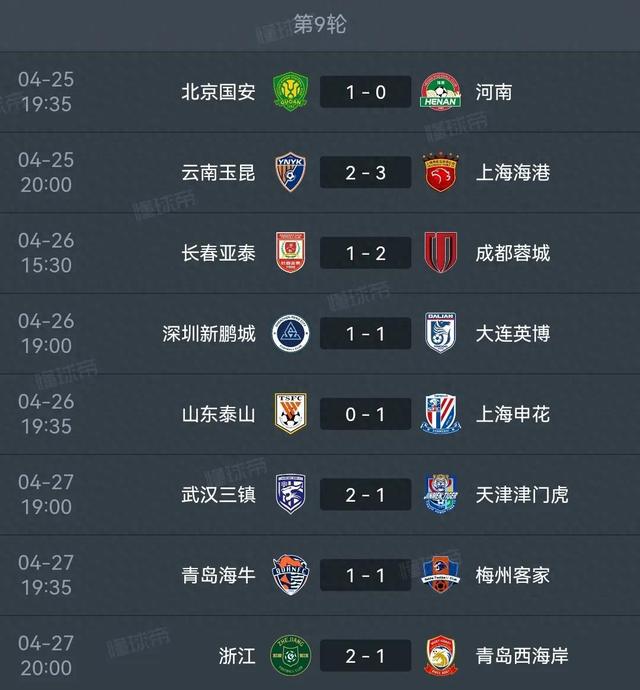The height and width of the screenshot is (690, 640).
Task: View the 武汉三镇 vs 天津津门虎 match details
Action: click(x=365, y=494)
